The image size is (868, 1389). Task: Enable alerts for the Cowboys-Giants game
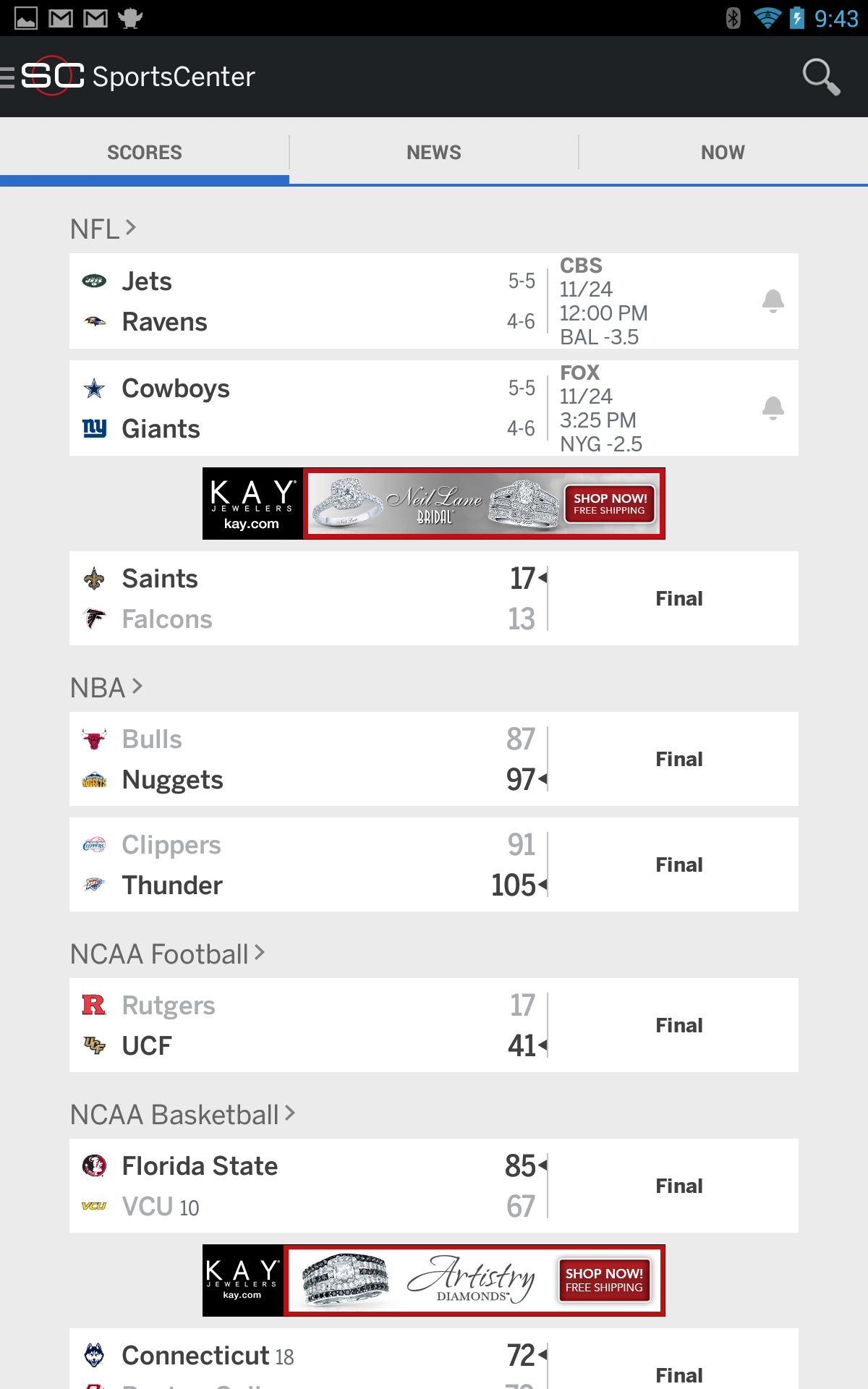pos(773,407)
